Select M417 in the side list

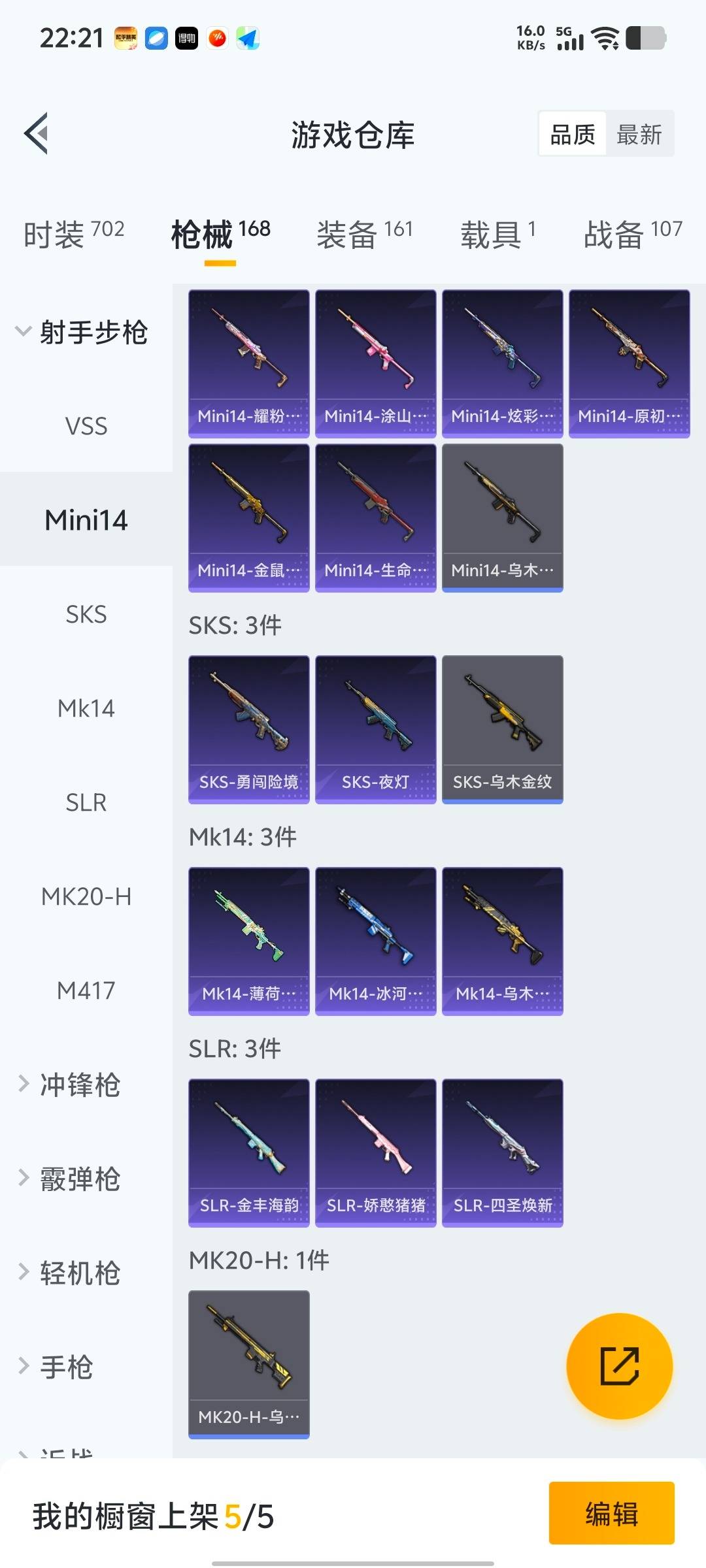(86, 990)
